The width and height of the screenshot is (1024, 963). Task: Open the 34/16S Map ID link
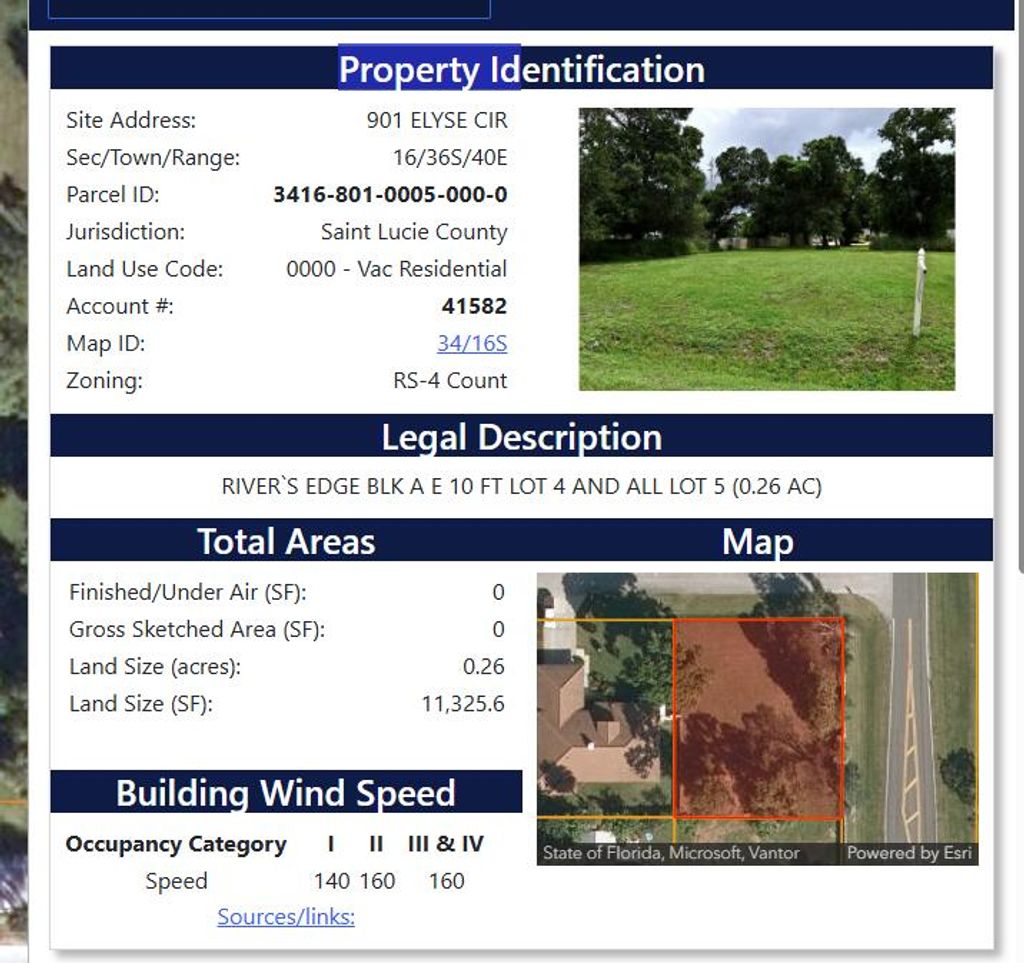pos(472,344)
